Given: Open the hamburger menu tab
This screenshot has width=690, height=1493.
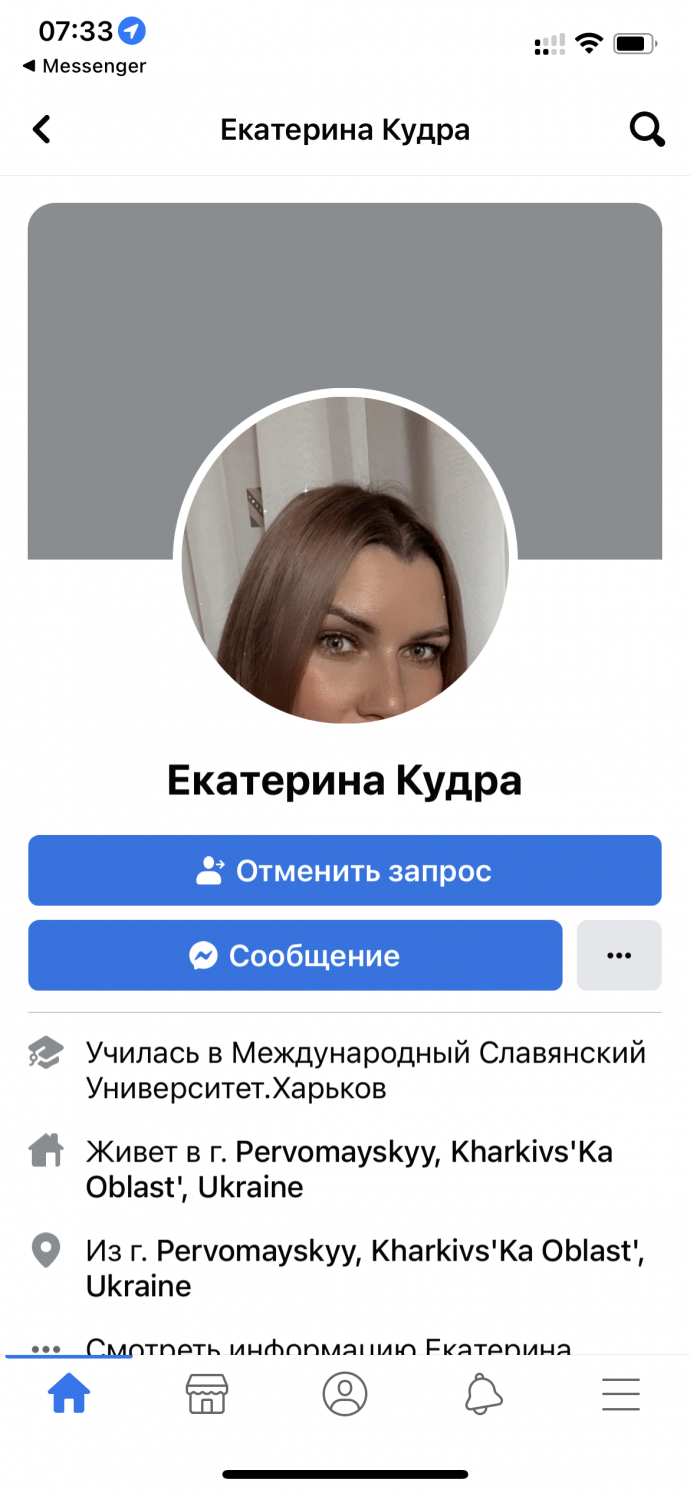Looking at the screenshot, I should (x=621, y=1393).
